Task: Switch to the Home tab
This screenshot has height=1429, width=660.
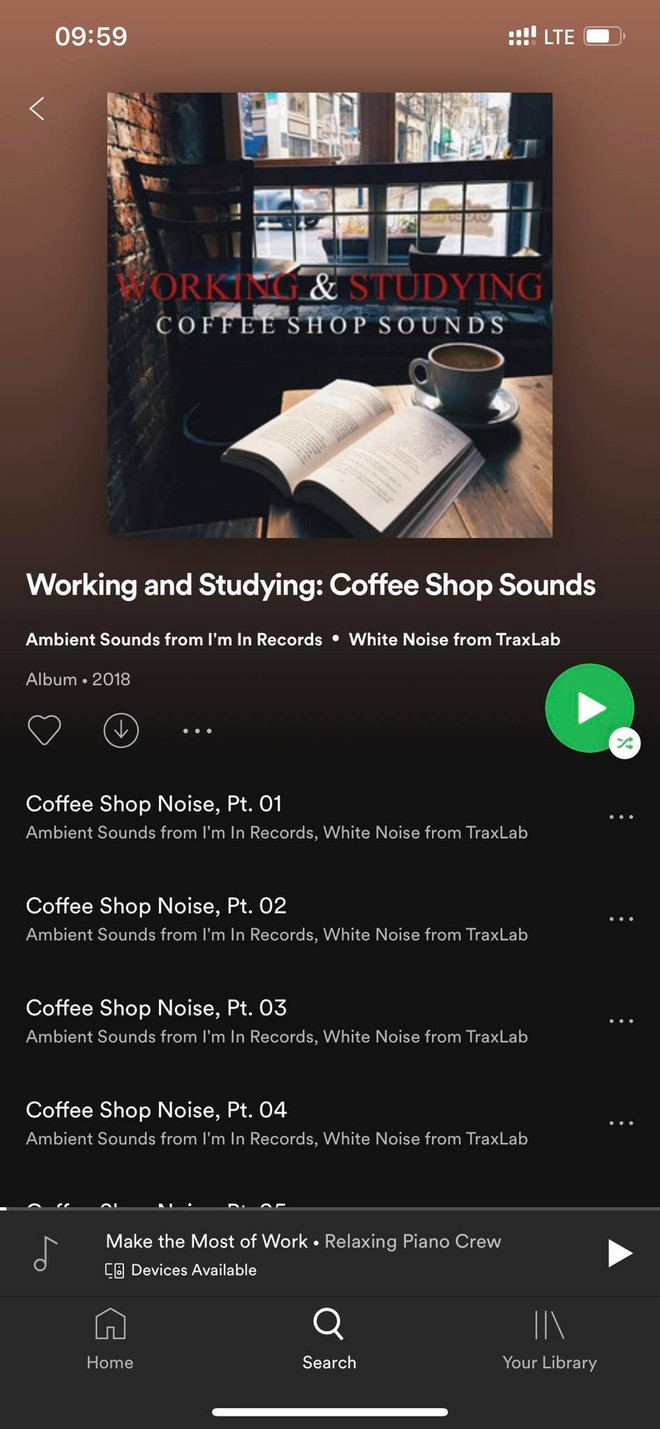Action: [x=110, y=1339]
